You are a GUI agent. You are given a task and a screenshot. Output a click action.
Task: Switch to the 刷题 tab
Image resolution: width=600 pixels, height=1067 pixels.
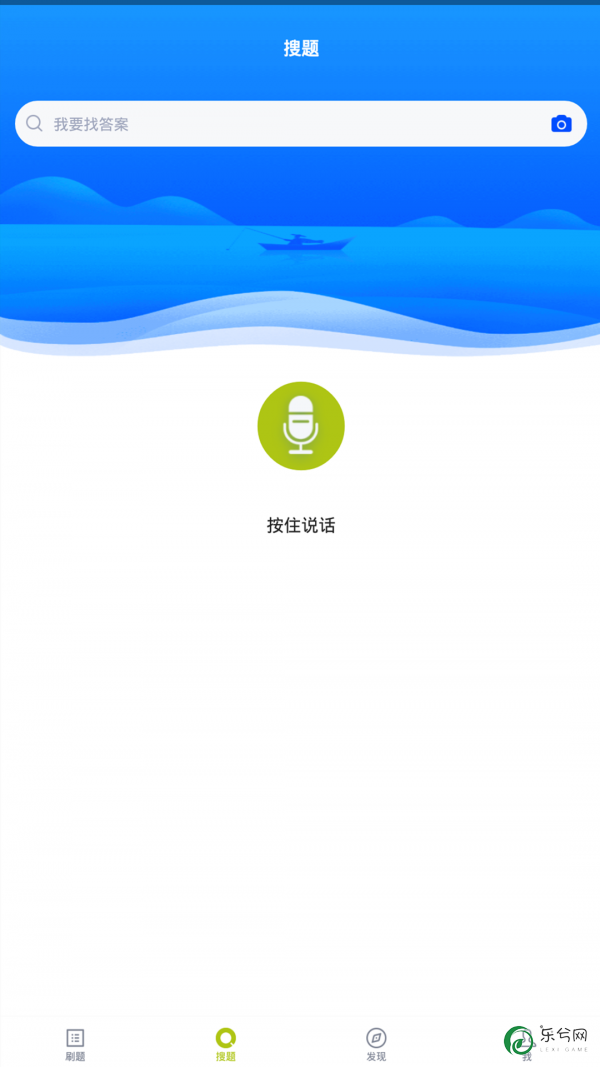point(76,1045)
